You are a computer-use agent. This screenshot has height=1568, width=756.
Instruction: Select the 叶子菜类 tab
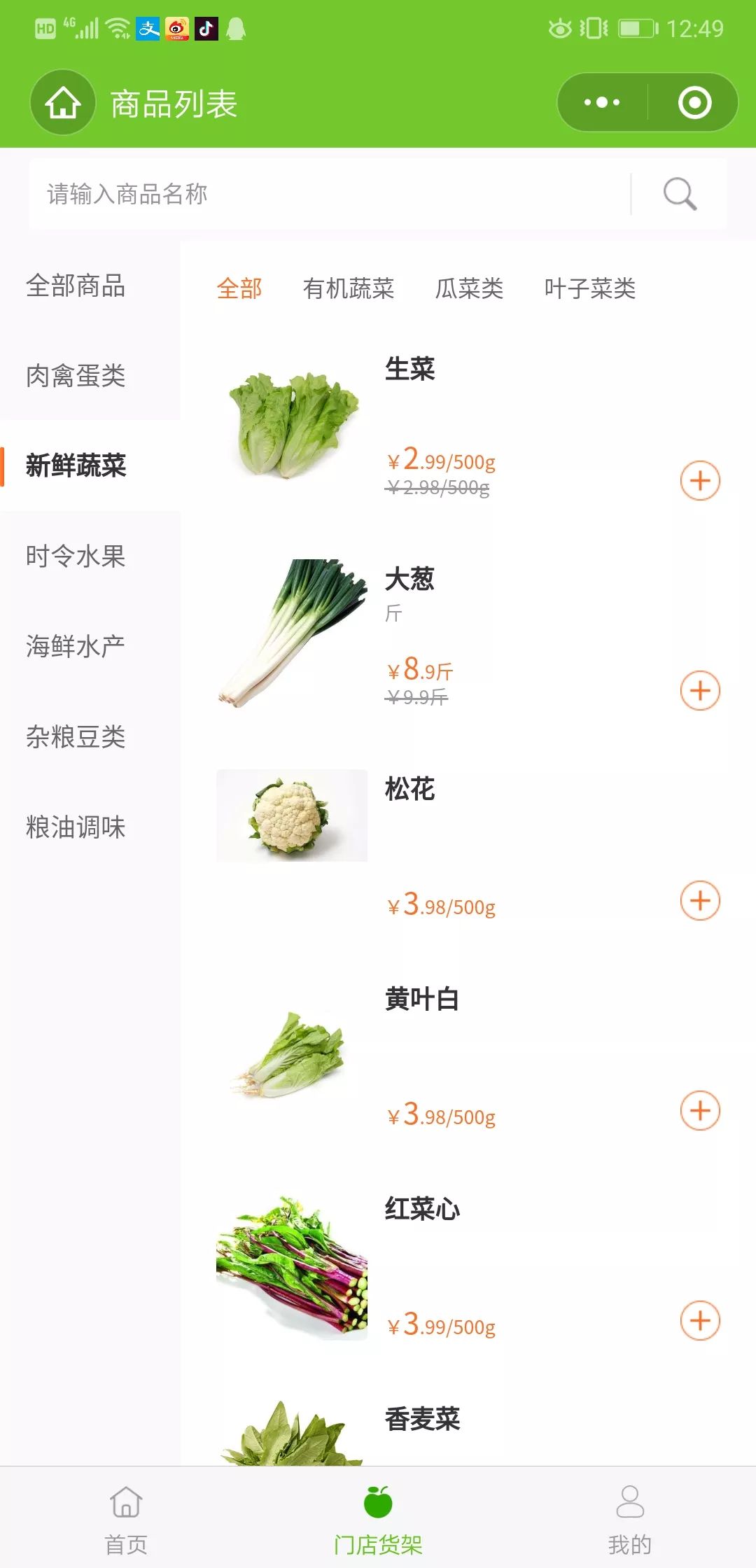click(590, 288)
